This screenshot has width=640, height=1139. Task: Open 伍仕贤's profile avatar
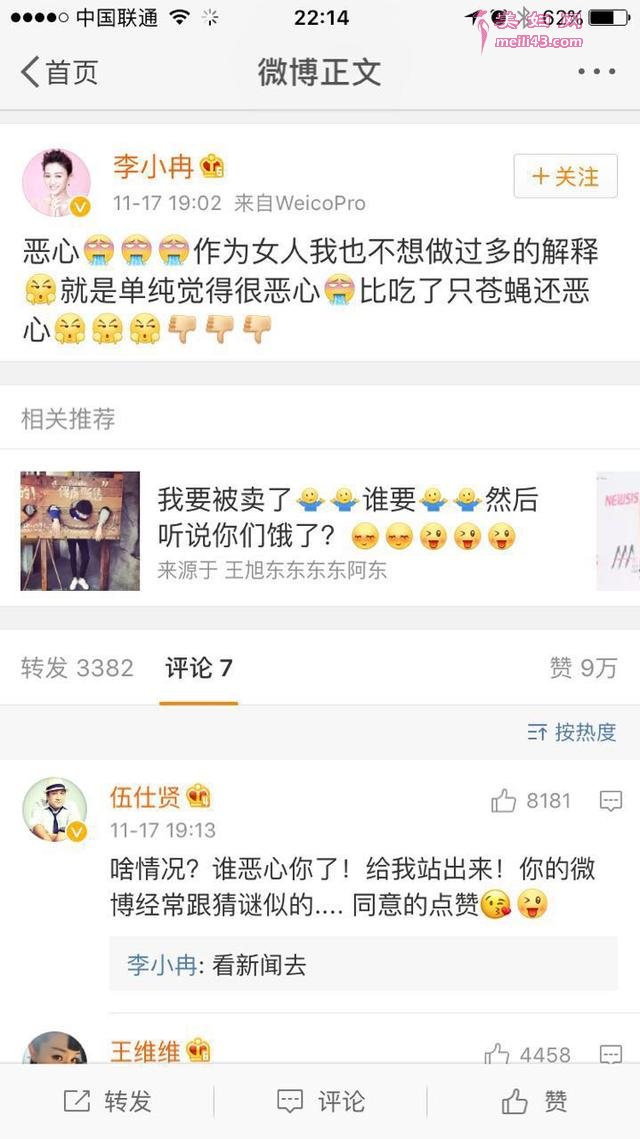coord(55,810)
